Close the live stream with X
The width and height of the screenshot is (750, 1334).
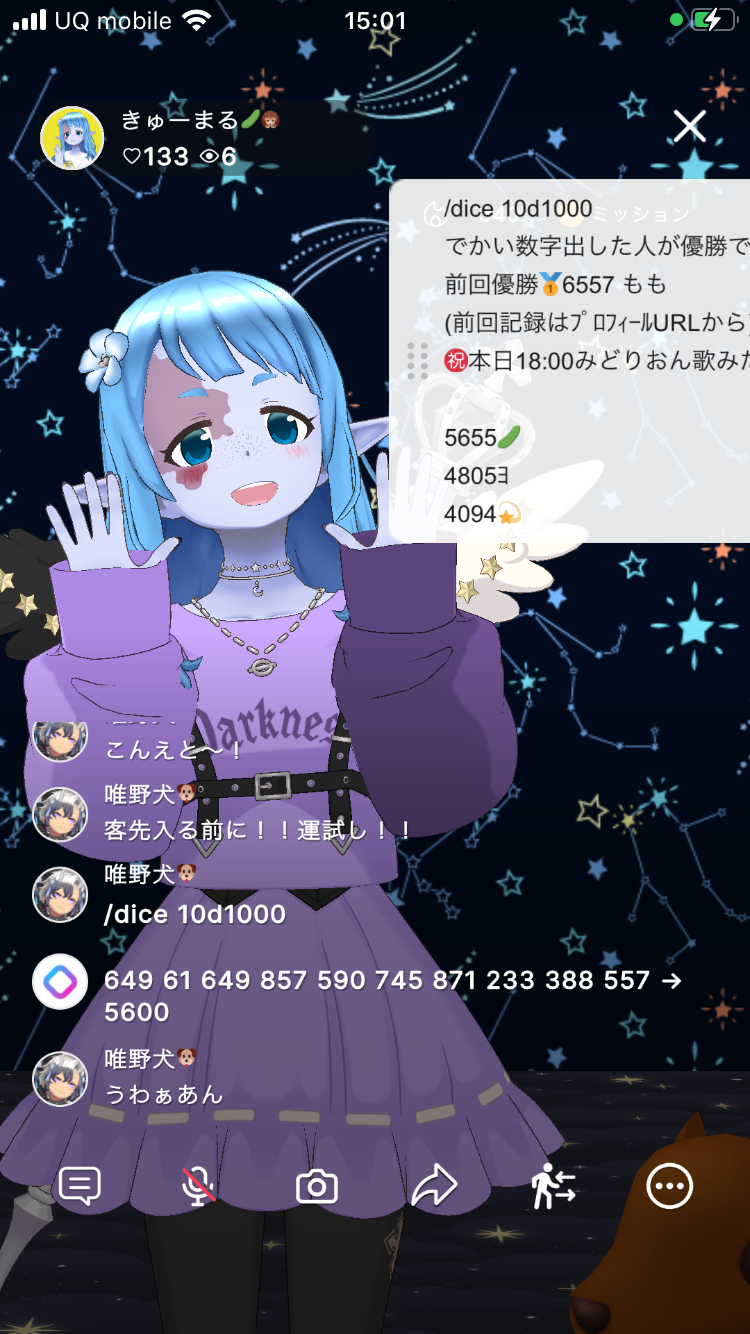coord(690,126)
